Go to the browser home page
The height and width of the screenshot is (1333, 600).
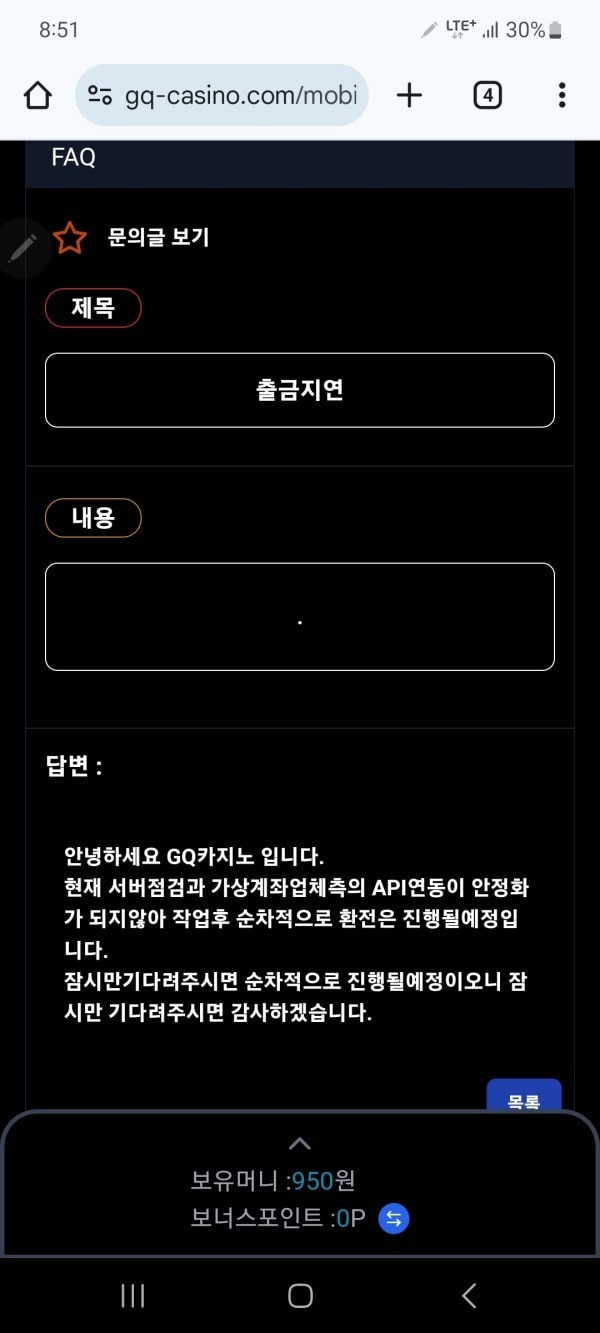pos(38,95)
